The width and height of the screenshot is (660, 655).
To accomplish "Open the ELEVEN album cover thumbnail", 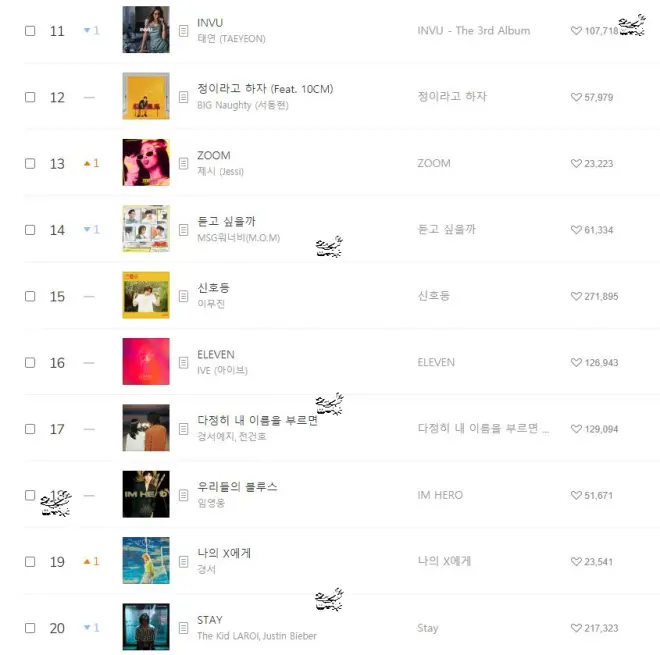I will (x=145, y=362).
